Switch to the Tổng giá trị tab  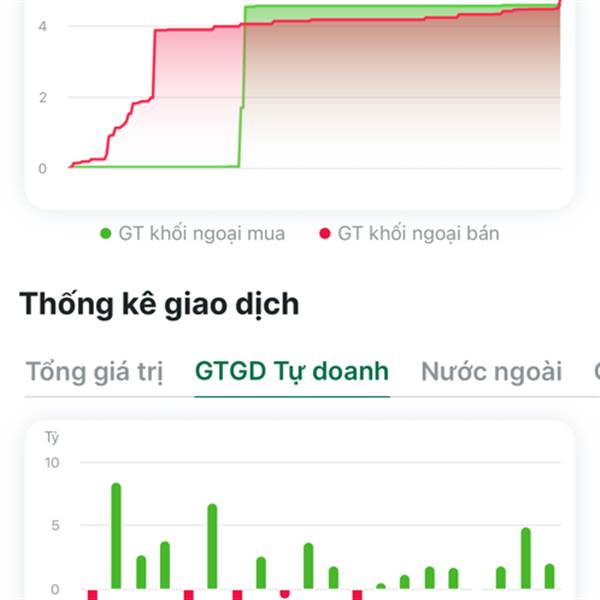pos(95,372)
